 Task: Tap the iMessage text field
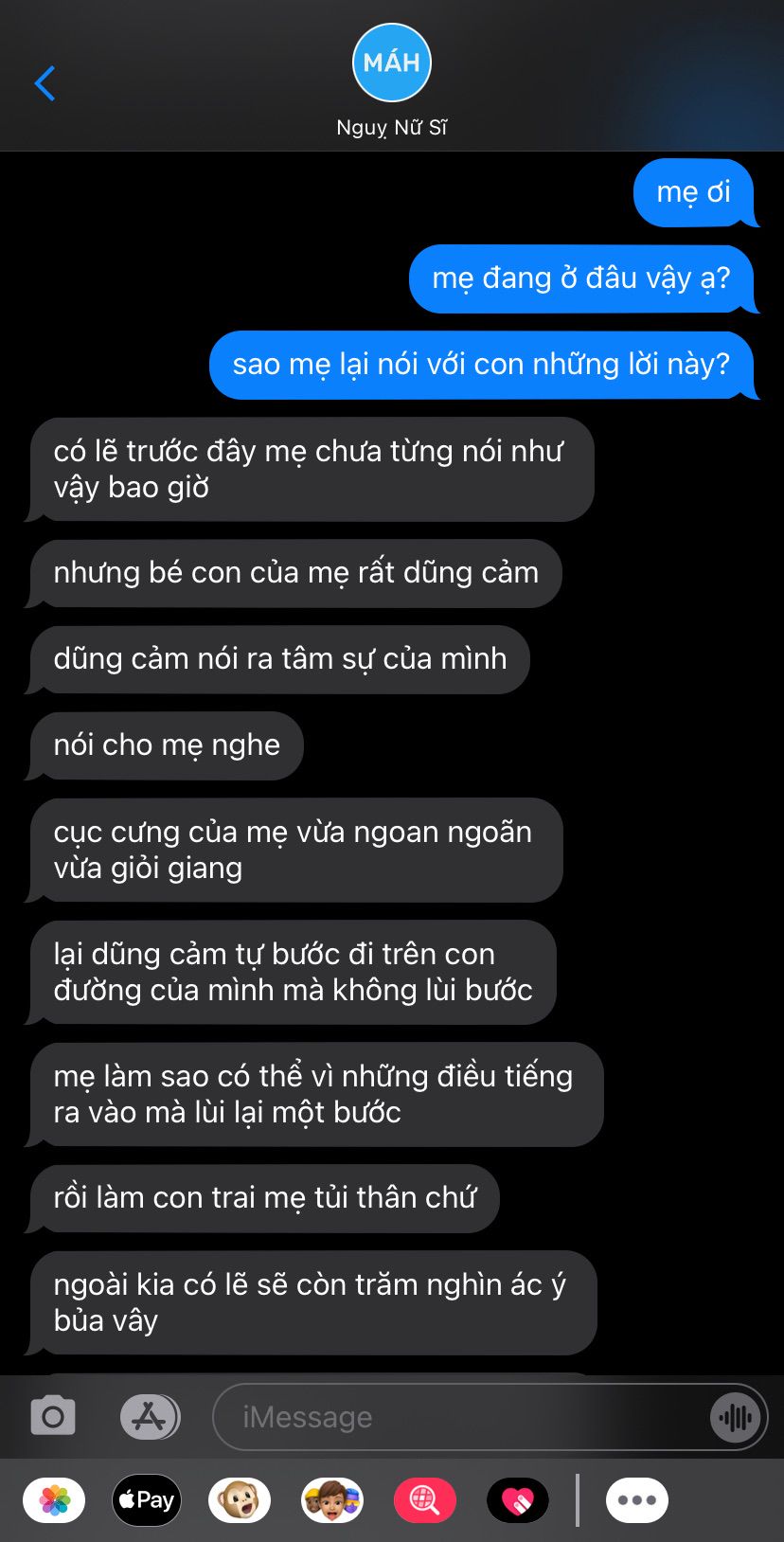[454, 1417]
